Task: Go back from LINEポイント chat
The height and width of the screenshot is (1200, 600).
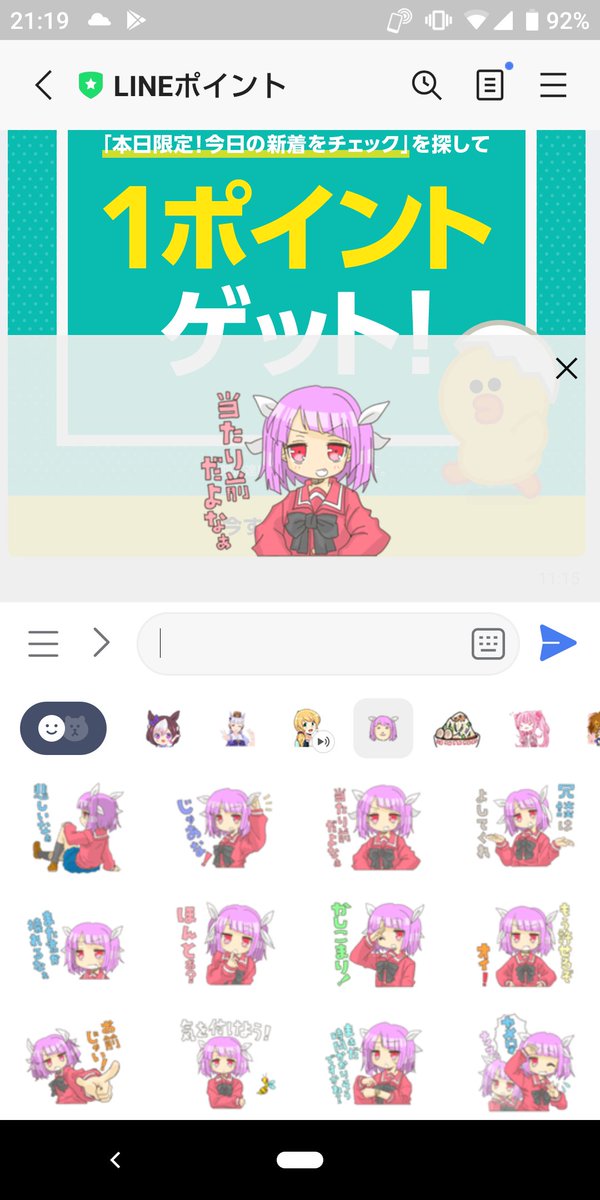Action: pyautogui.click(x=43, y=86)
